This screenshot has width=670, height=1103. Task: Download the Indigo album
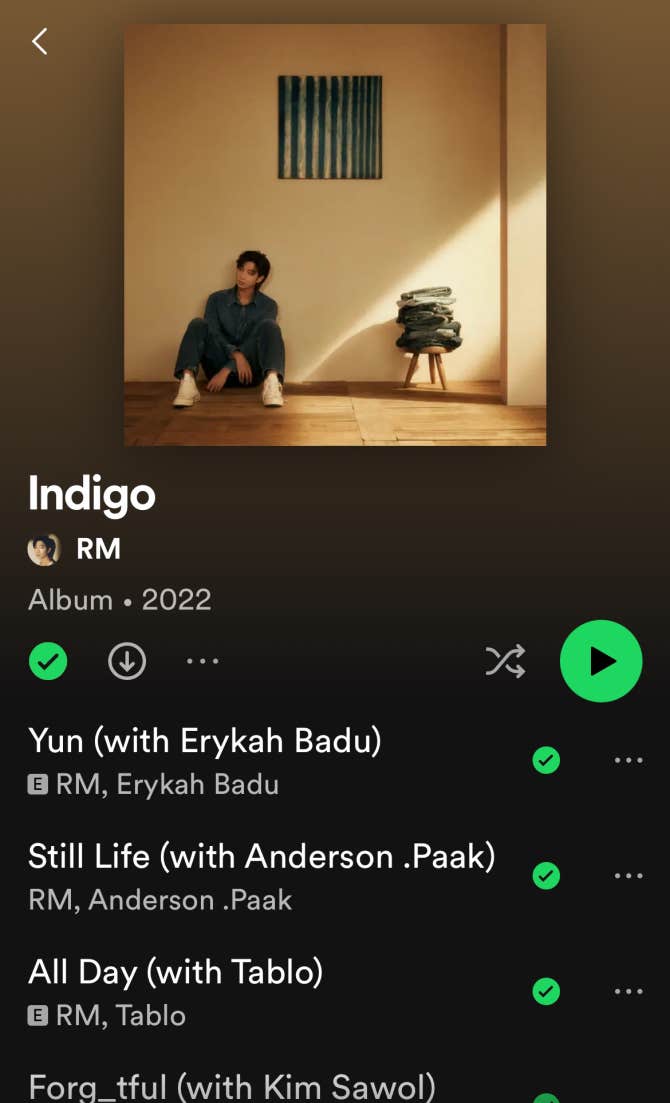click(127, 661)
